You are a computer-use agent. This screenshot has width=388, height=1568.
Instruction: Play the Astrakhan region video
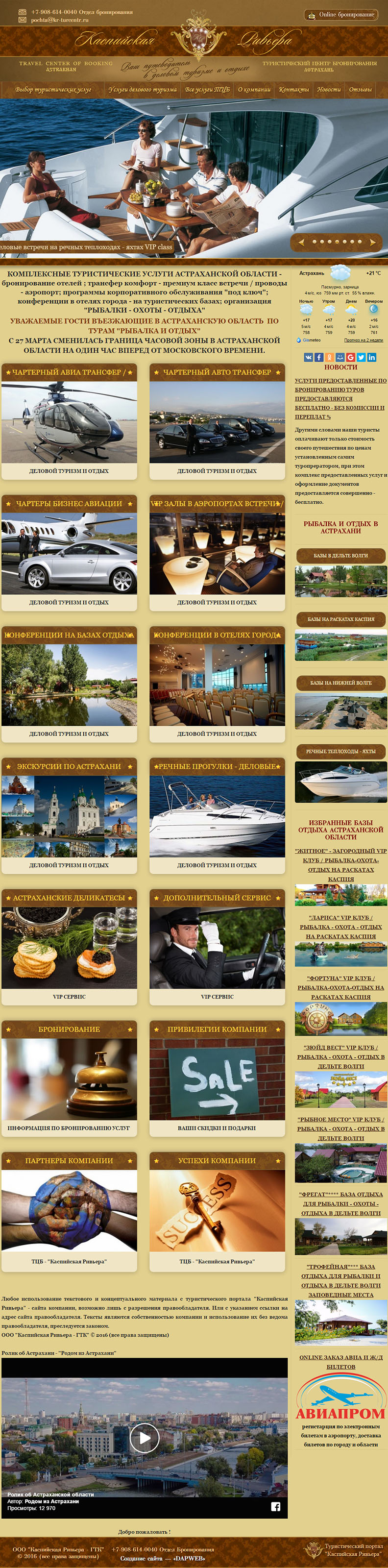tap(144, 1438)
